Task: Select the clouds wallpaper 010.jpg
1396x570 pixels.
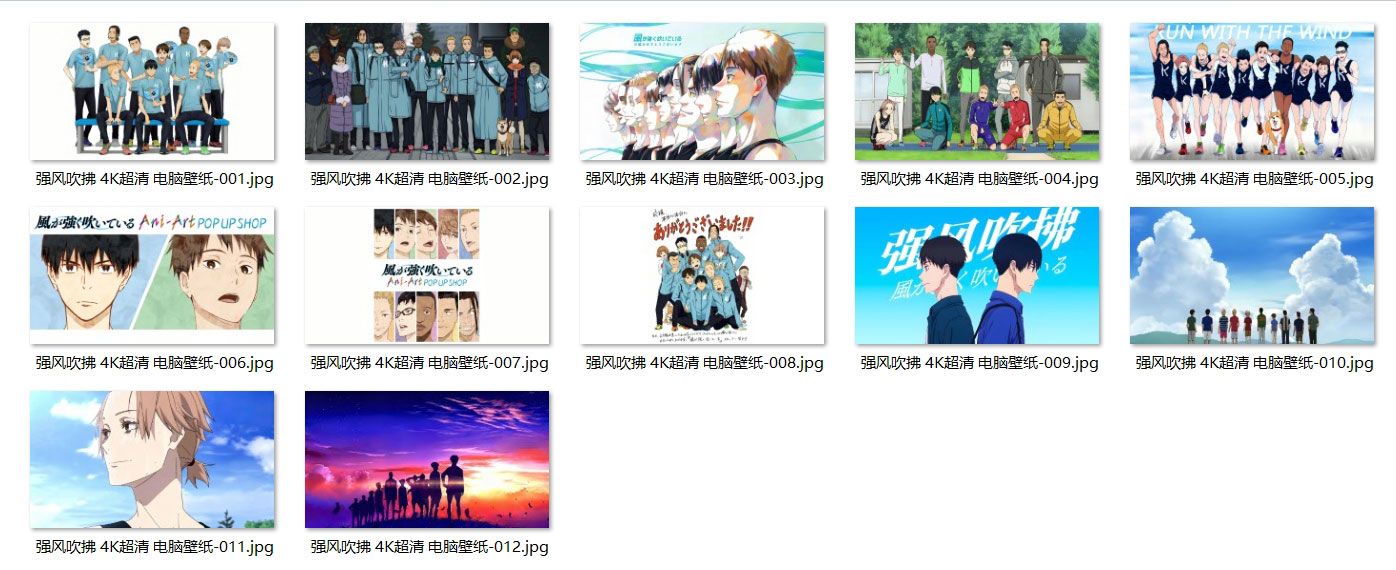Action: [x=1252, y=276]
